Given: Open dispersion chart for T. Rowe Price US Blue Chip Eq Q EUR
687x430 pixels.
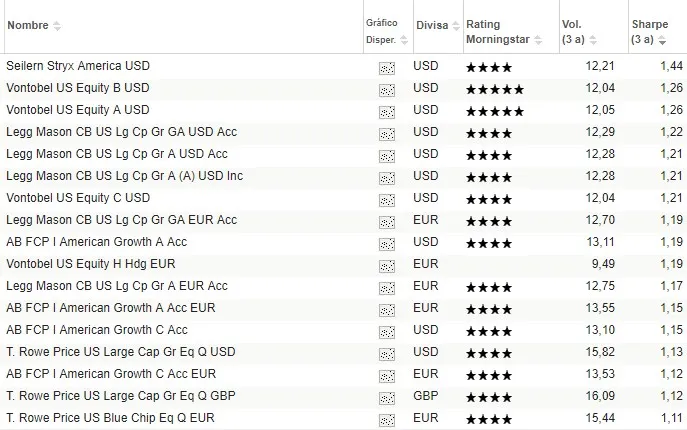Looking at the screenshot, I should pyautogui.click(x=387, y=419).
